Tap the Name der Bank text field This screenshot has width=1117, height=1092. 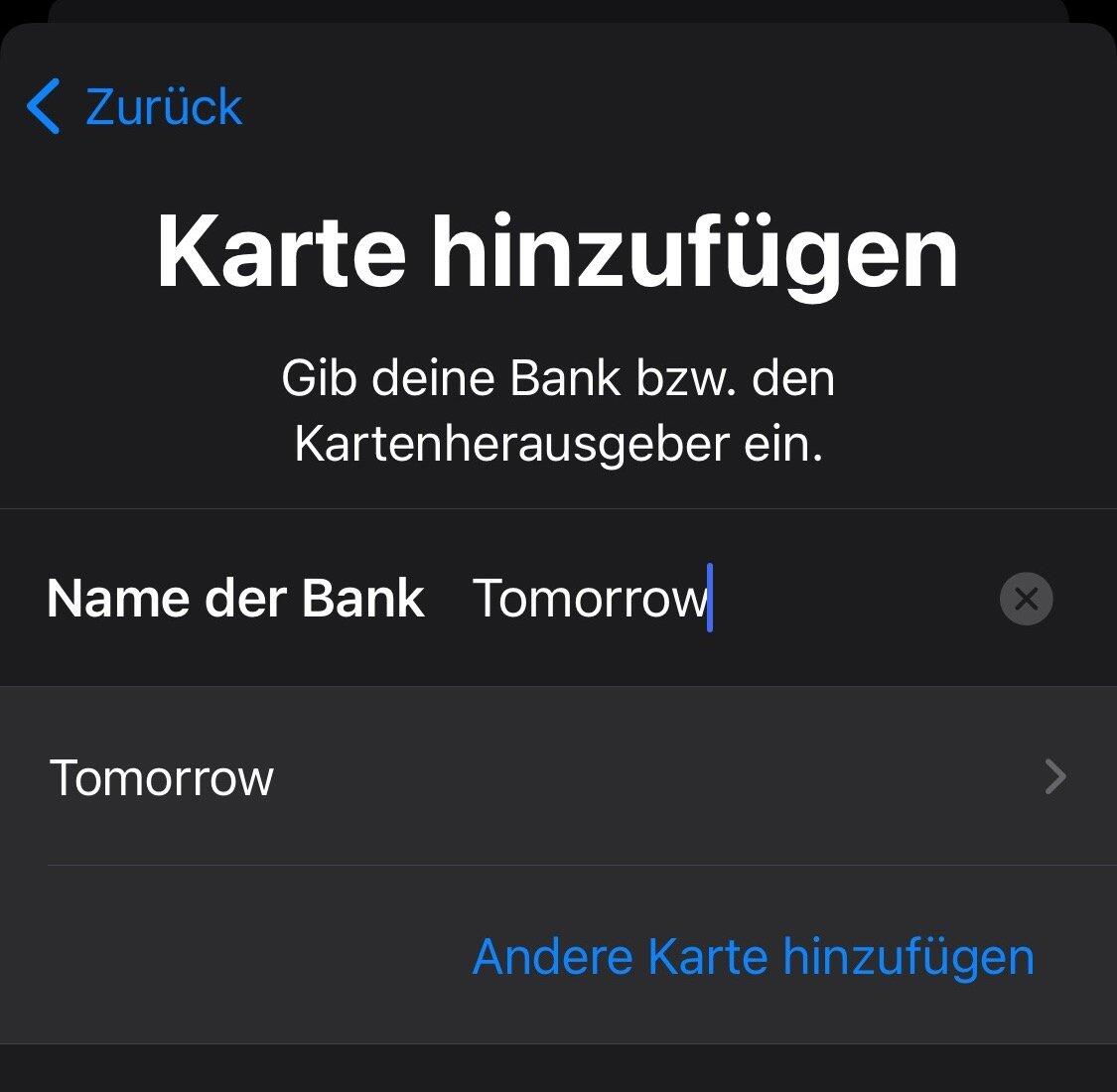[695, 599]
